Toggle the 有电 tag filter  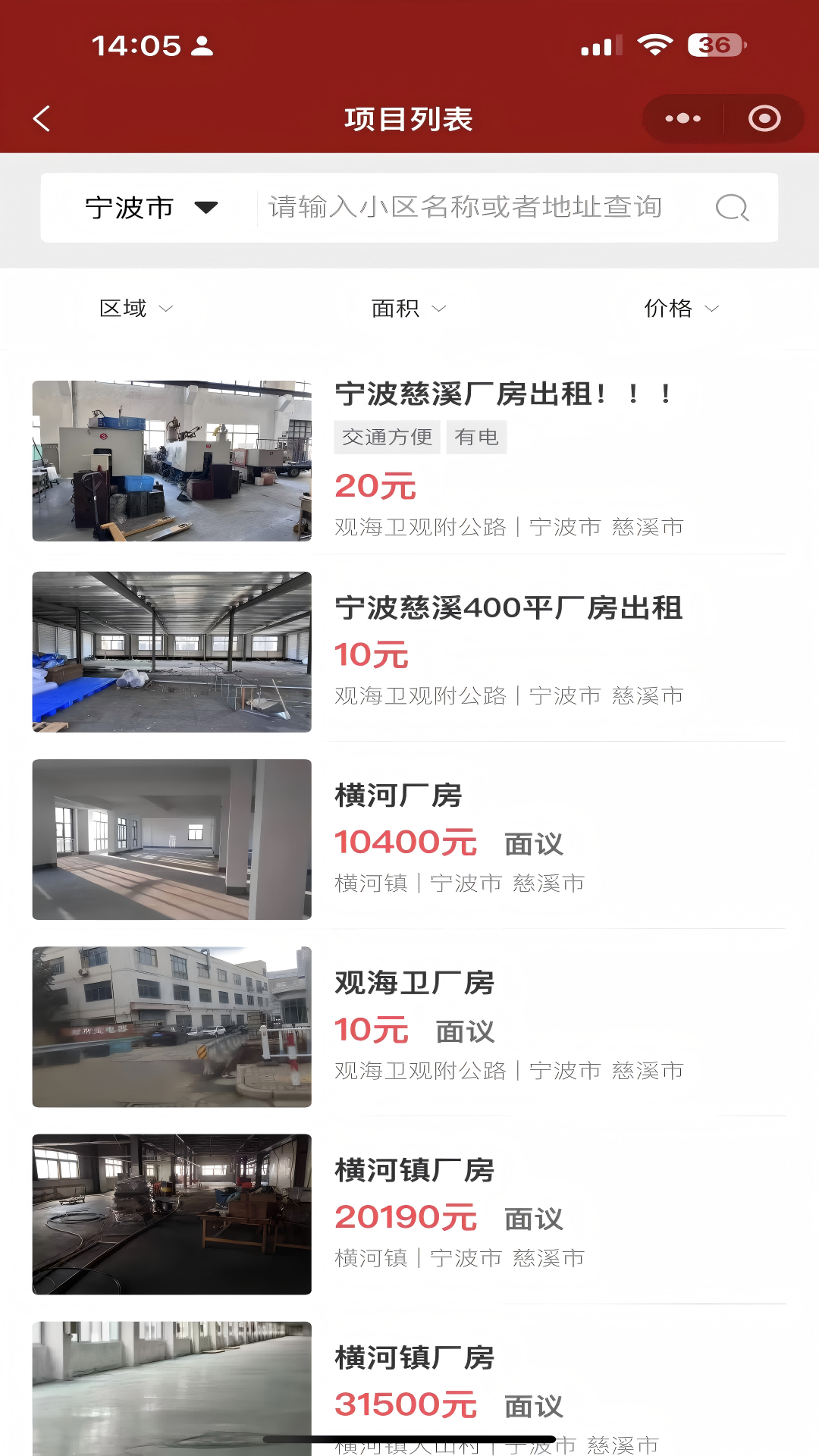coord(476,437)
